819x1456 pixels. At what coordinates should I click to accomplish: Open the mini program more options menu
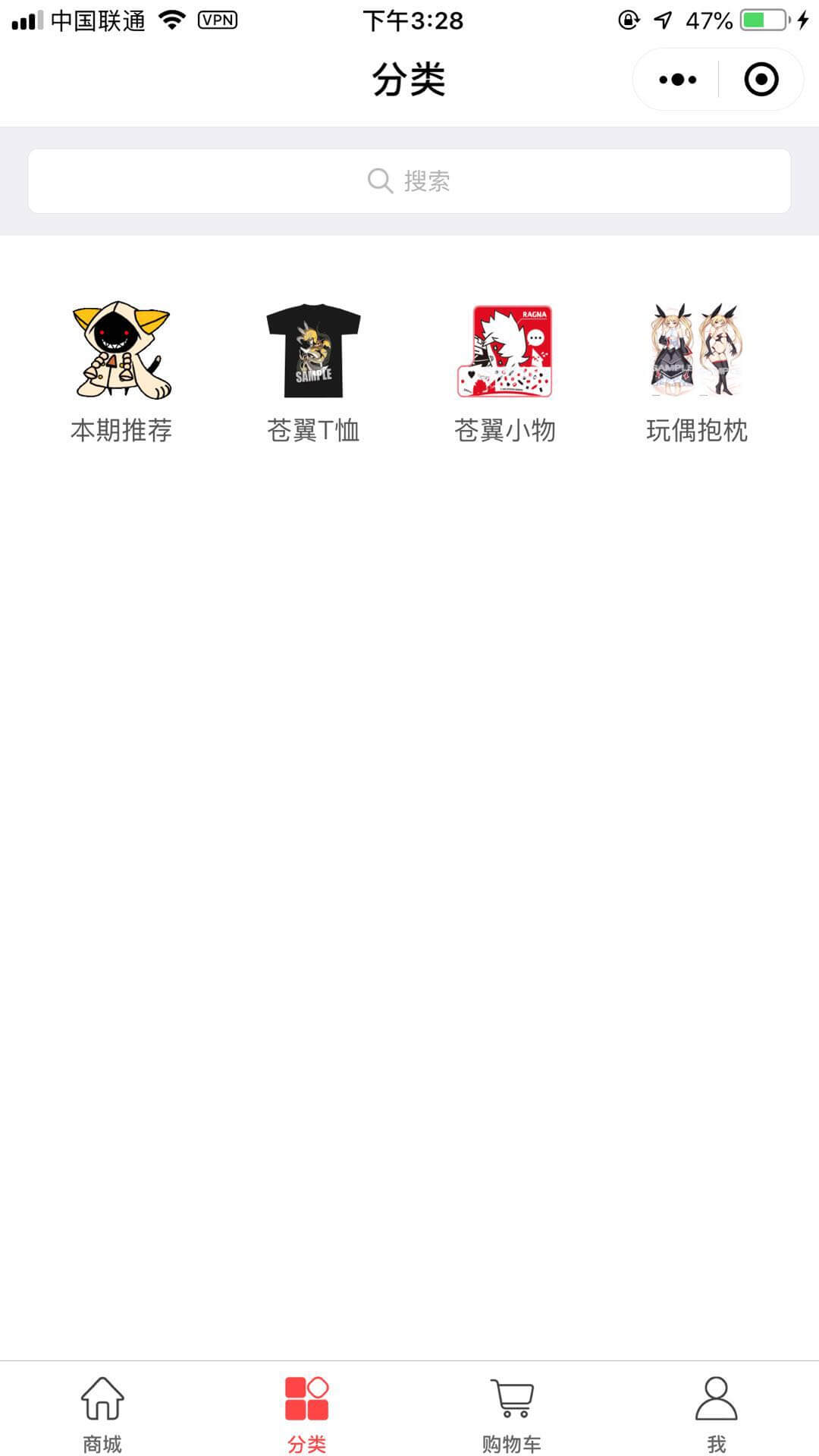click(x=677, y=80)
